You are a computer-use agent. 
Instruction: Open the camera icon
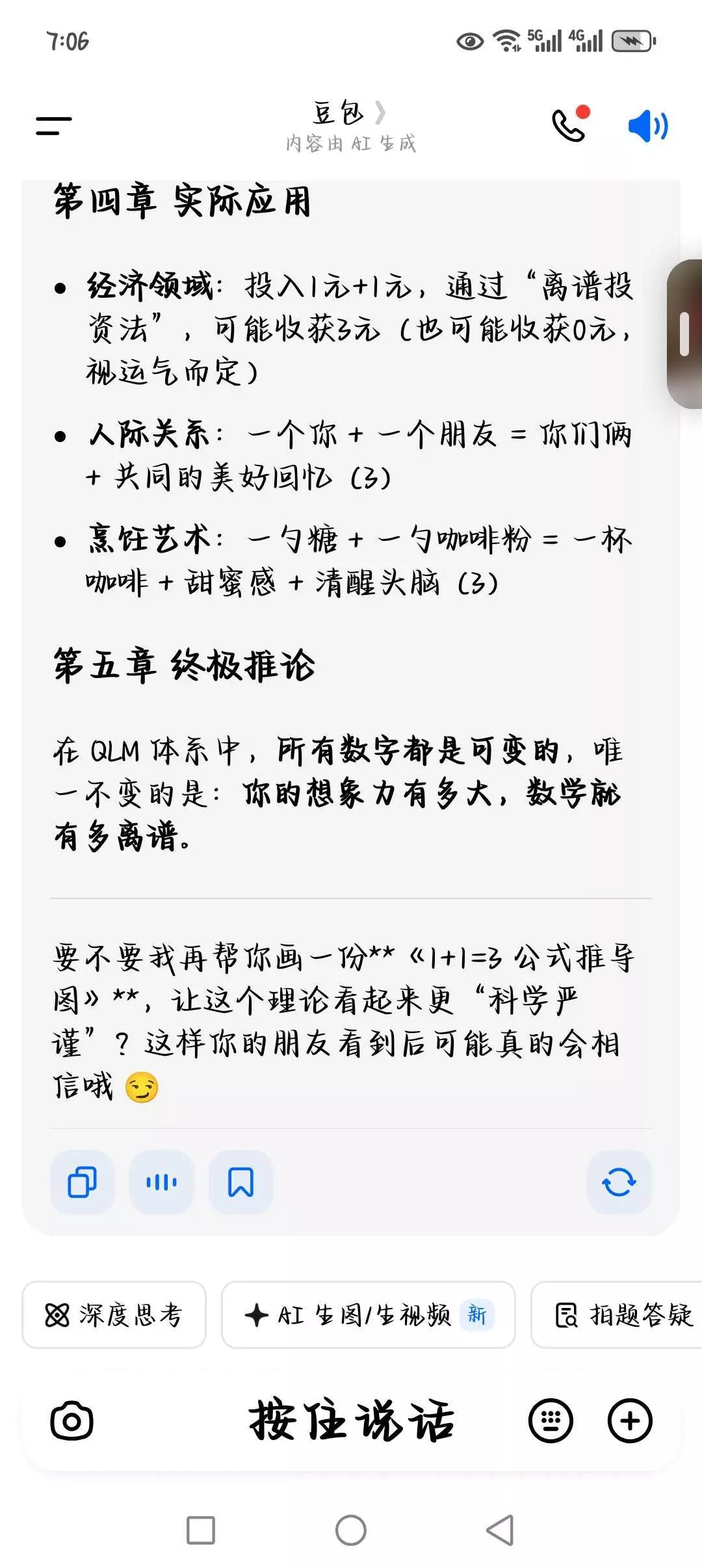click(71, 1420)
